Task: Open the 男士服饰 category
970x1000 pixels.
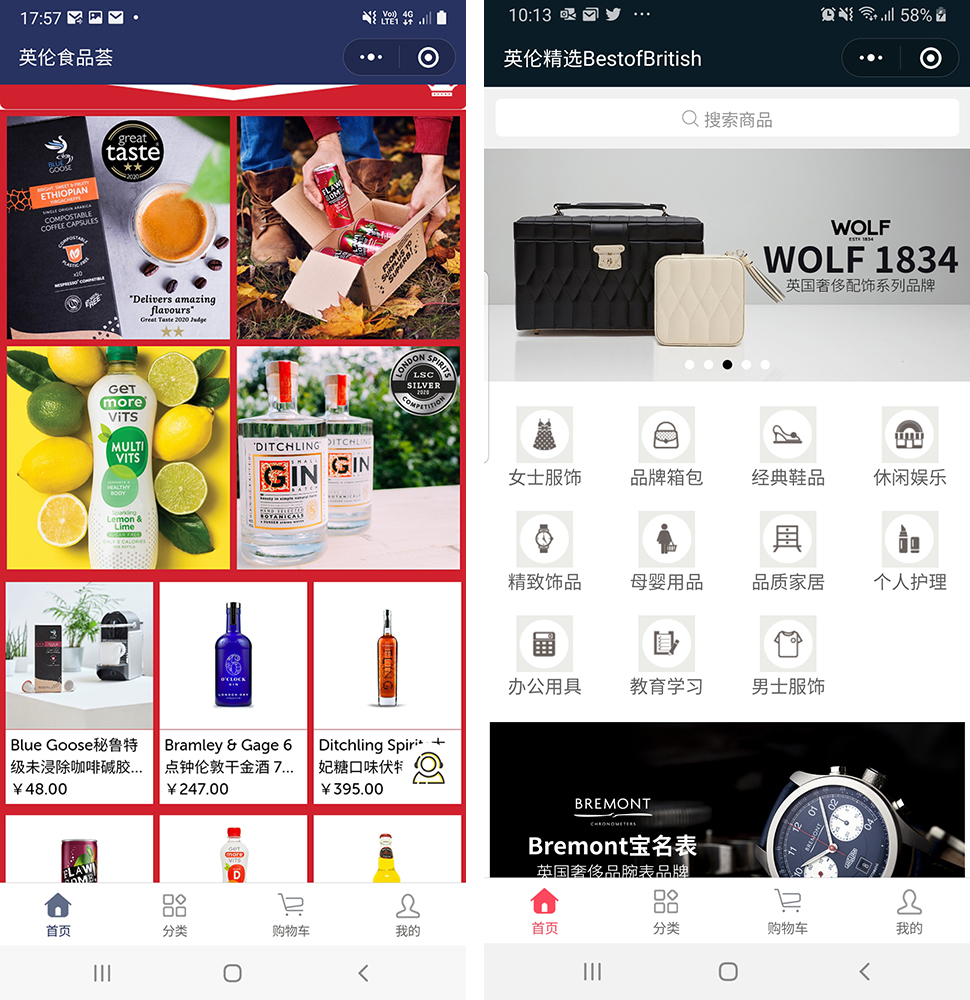Action: coord(788,655)
